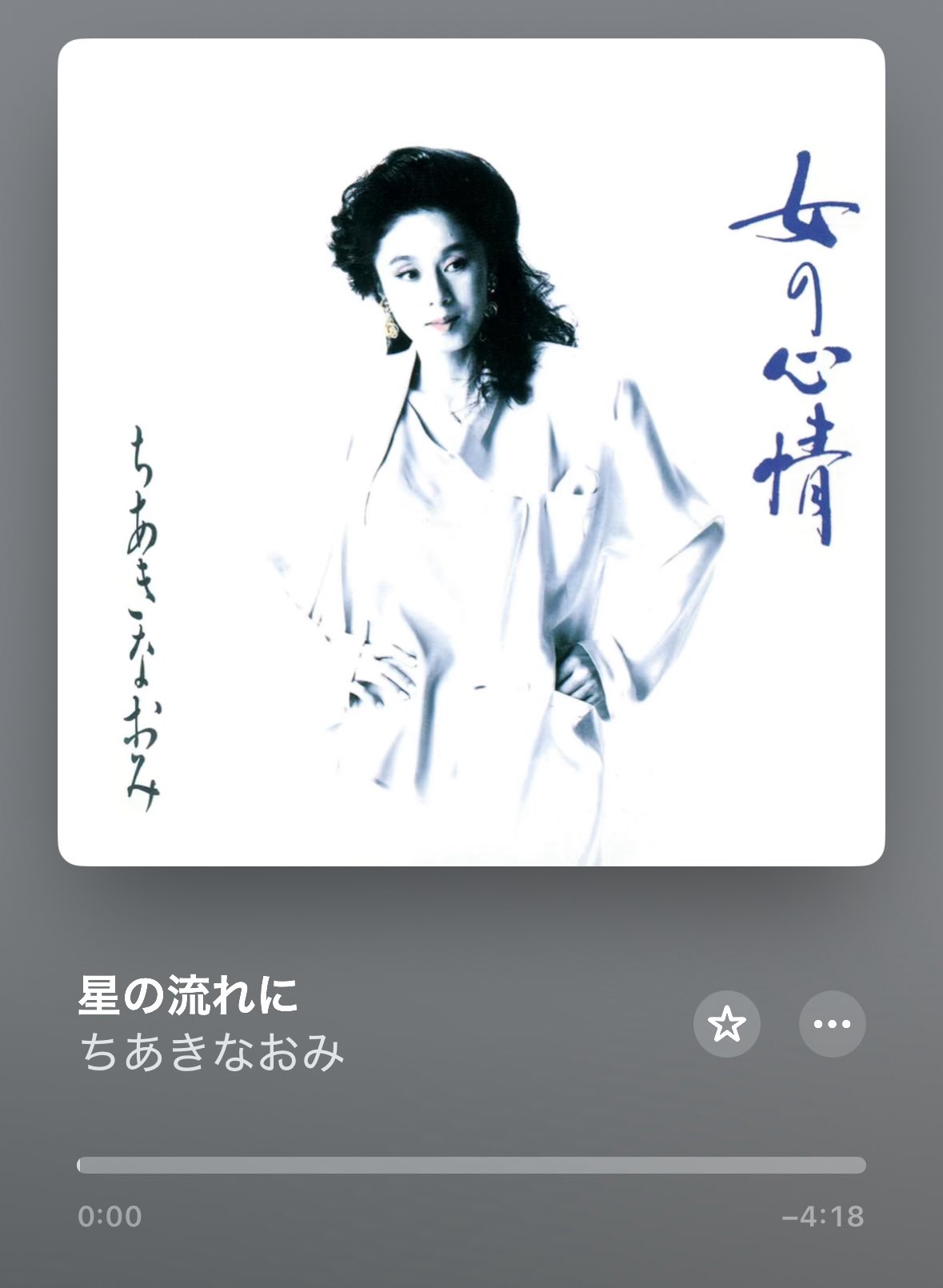The width and height of the screenshot is (943, 1288).
Task: Favorite the song 星の流れに with the star
Action: [x=726, y=1024]
